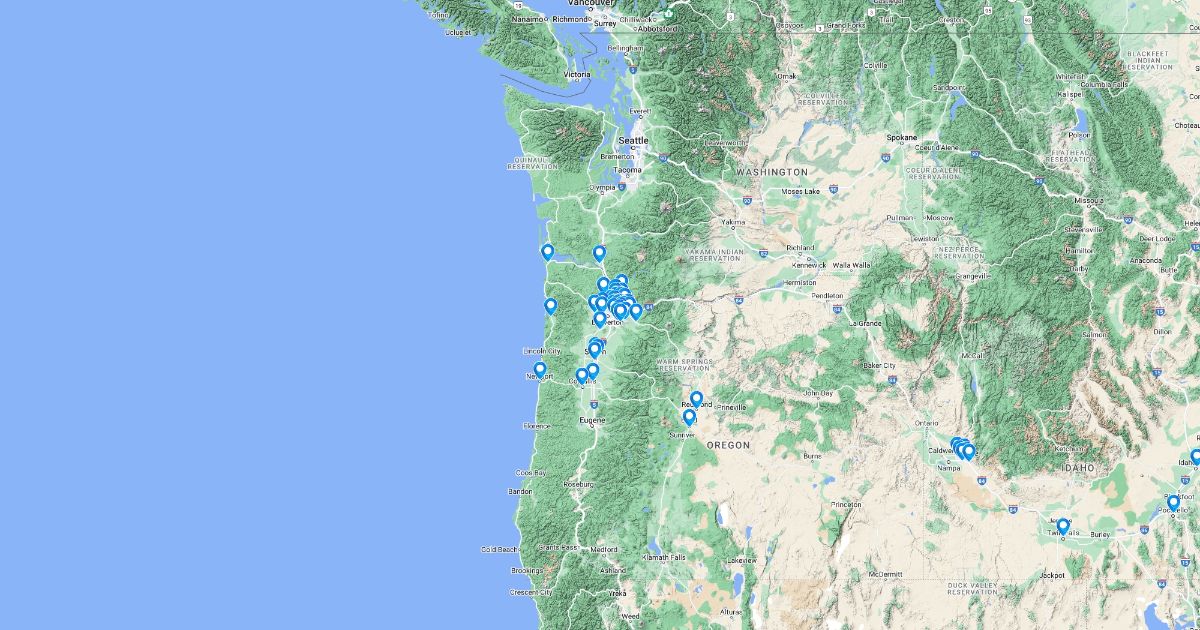This screenshot has width=1200, height=630.
Task: Select the location pin near Pocatello
Action: 1174,503
